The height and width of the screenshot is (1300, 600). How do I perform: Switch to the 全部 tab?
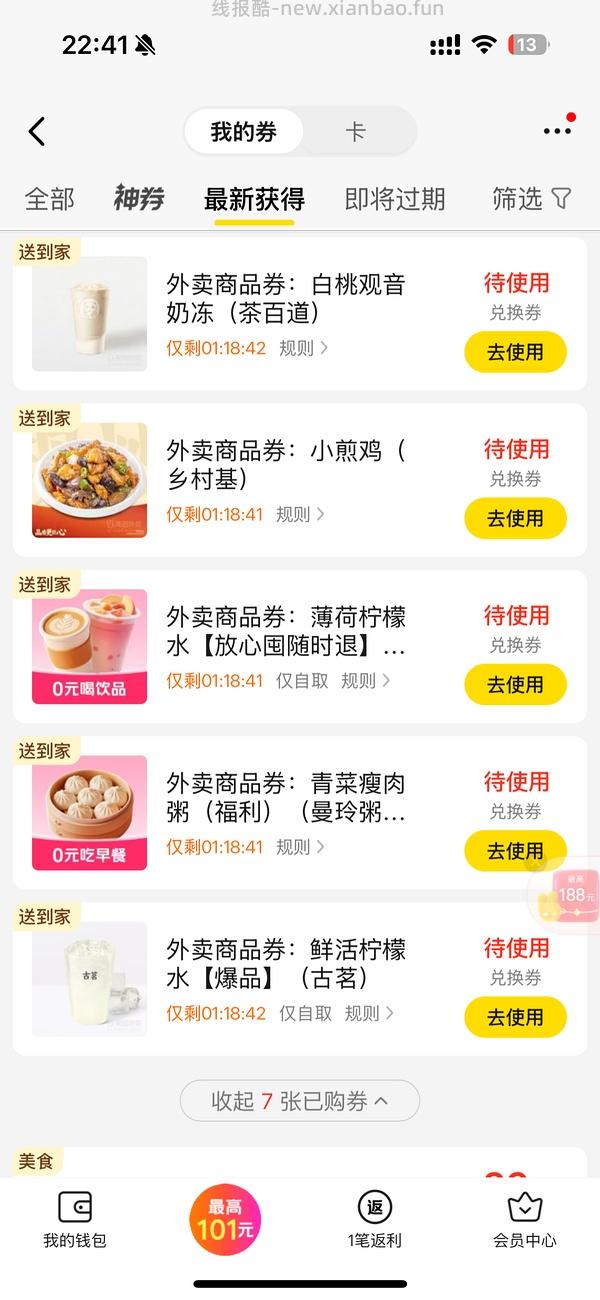click(x=50, y=199)
